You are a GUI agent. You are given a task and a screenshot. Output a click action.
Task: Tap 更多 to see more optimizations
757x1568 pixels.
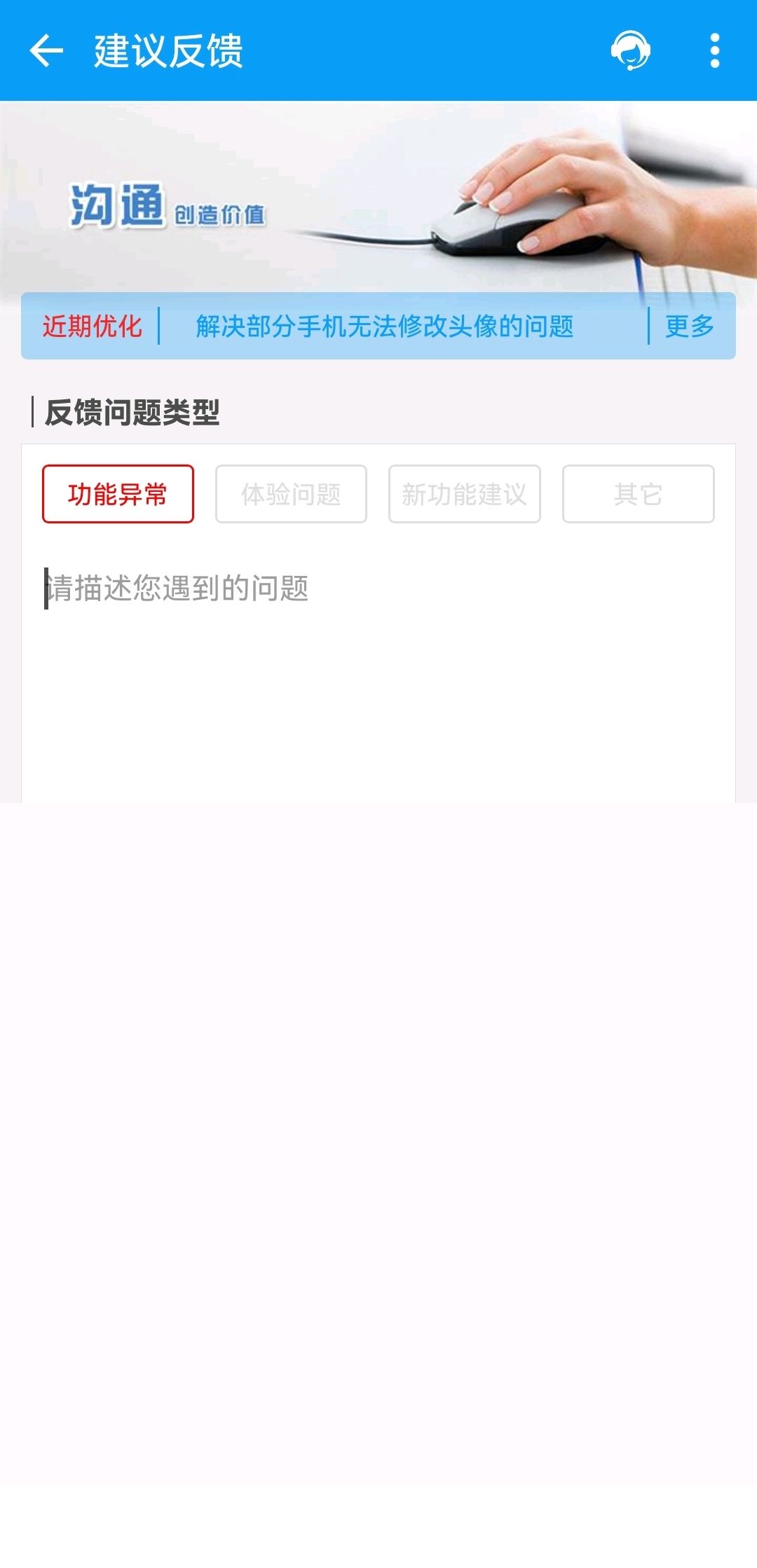(x=690, y=326)
